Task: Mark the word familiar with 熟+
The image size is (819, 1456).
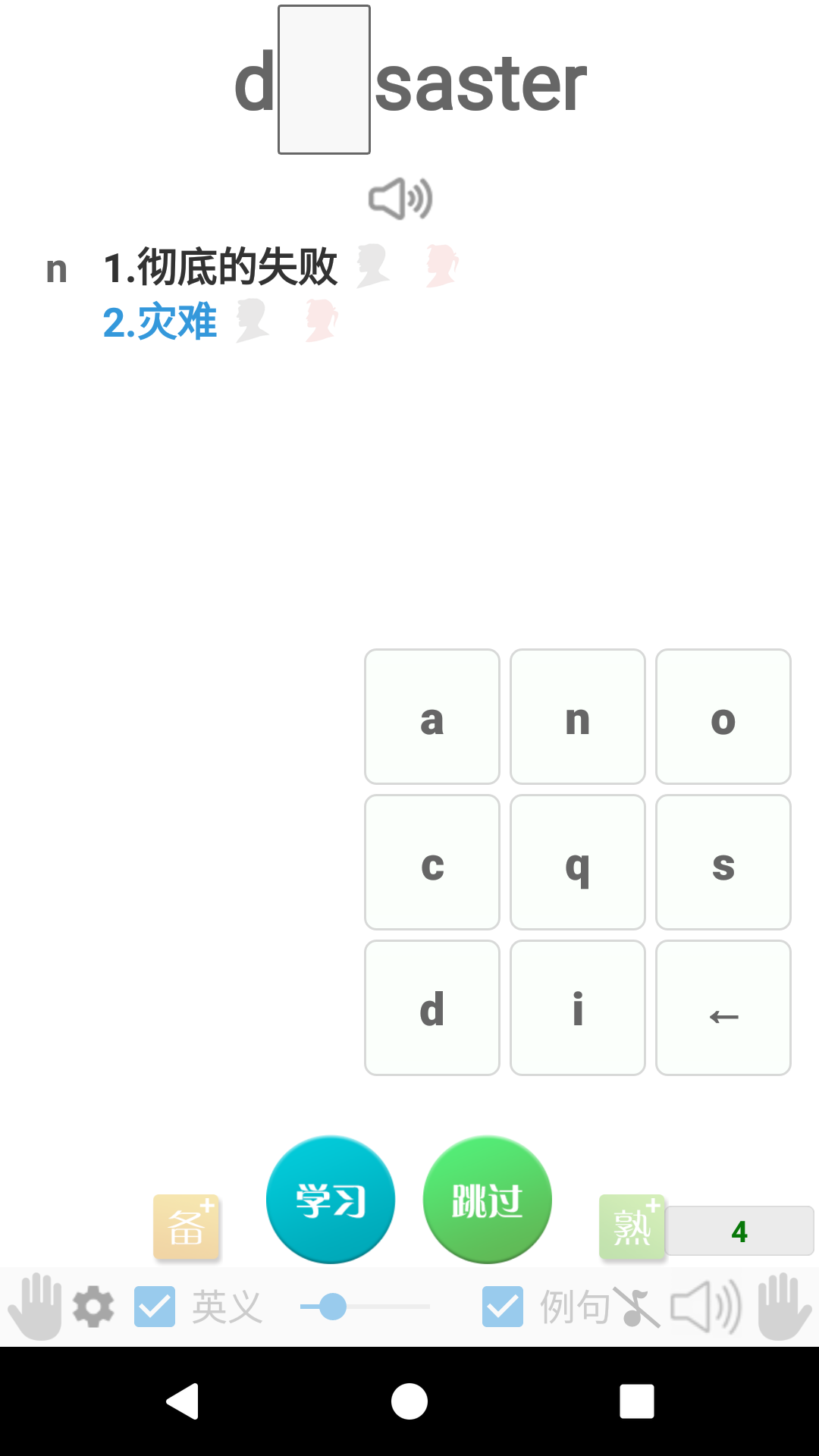Action: [632, 1225]
